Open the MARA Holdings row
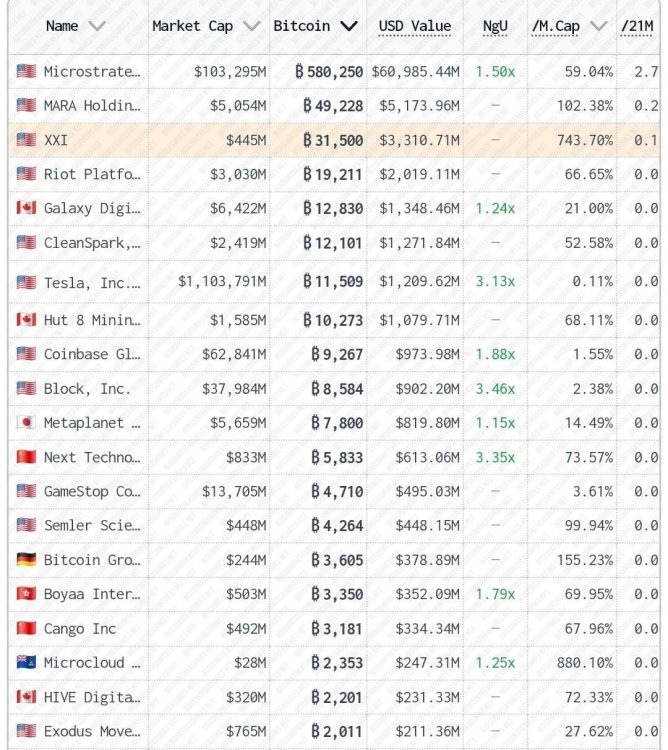Image resolution: width=668 pixels, height=750 pixels. [92, 105]
